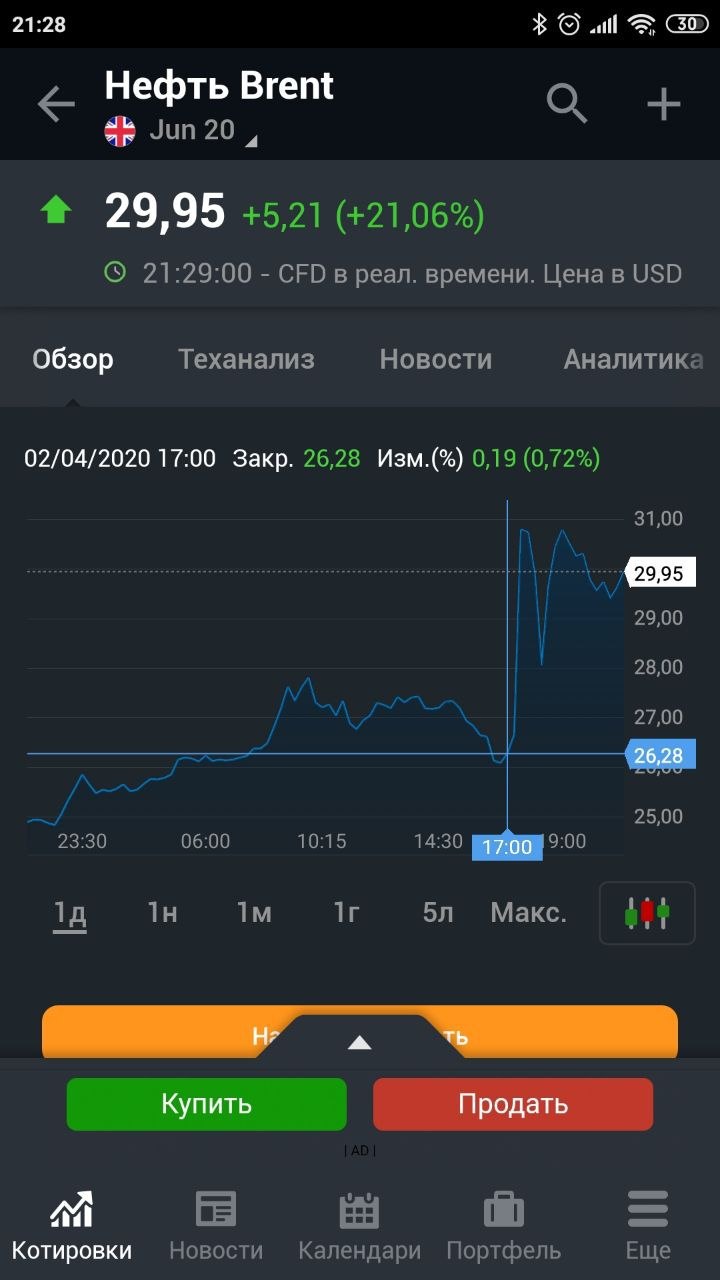
Task: Switch chart to 1г range
Action: [x=346, y=913]
